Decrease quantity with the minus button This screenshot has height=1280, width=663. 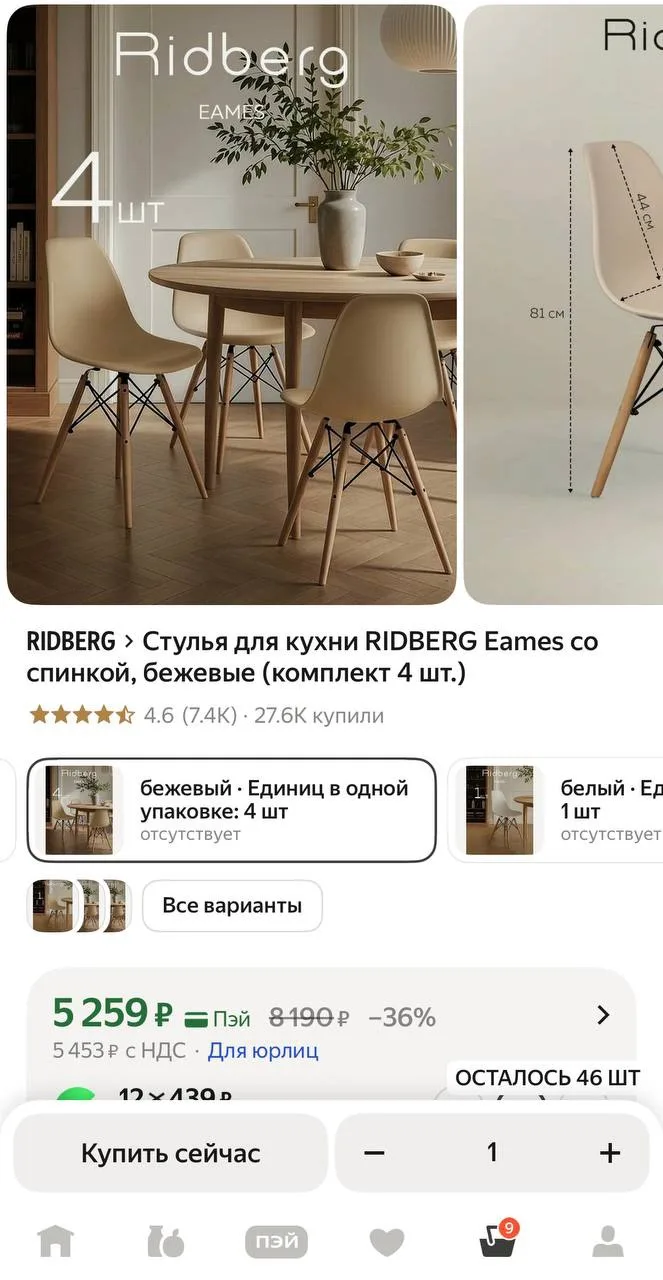pos(375,1153)
